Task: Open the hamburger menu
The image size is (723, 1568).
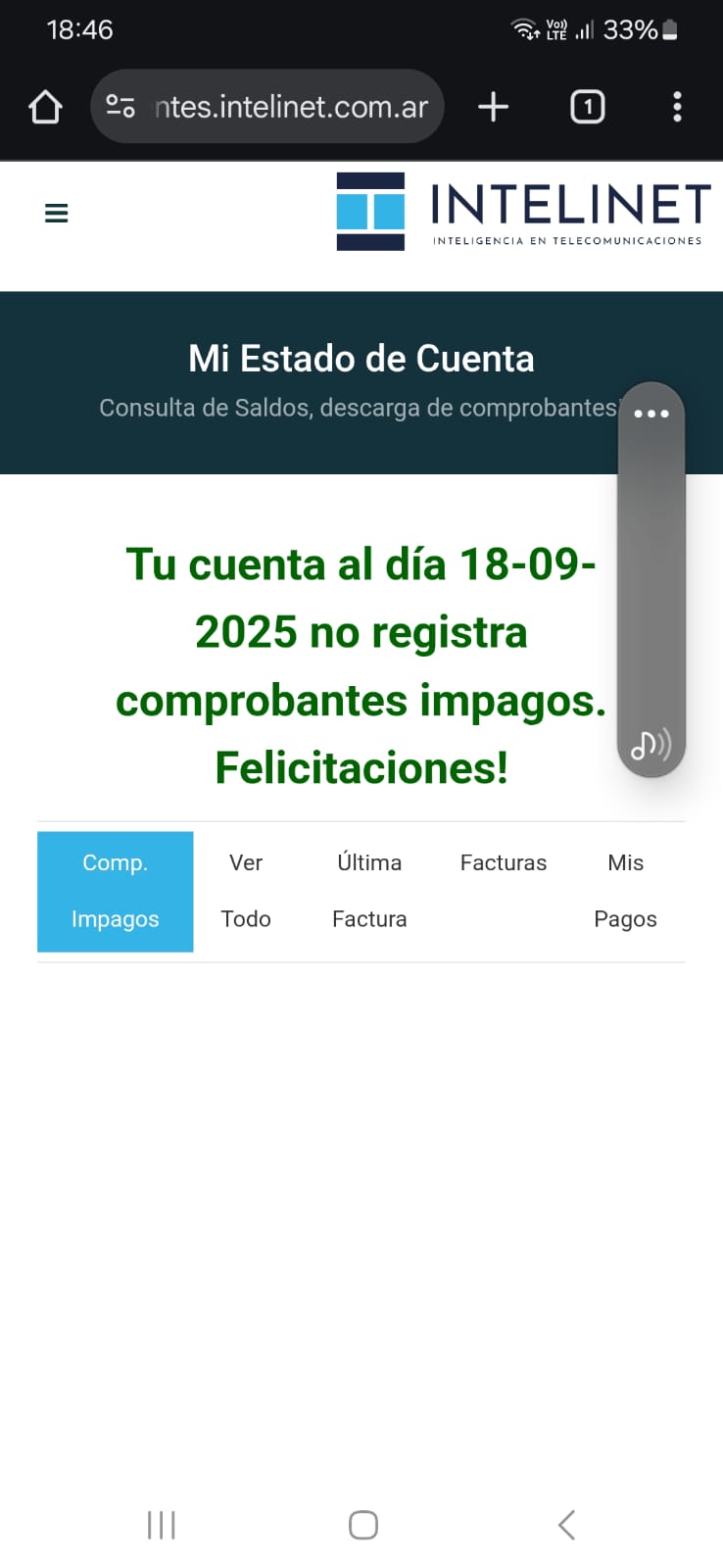Action: [57, 213]
